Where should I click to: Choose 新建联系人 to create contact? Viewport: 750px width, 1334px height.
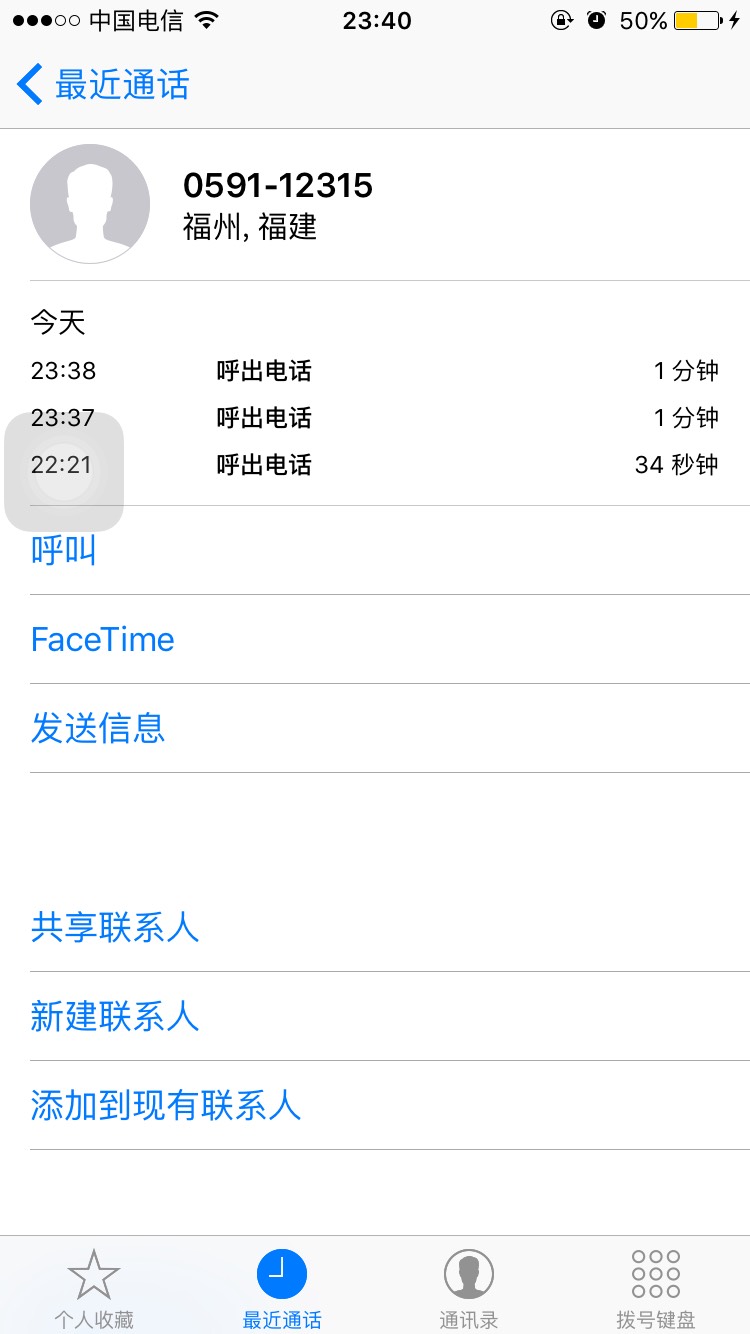(115, 1016)
